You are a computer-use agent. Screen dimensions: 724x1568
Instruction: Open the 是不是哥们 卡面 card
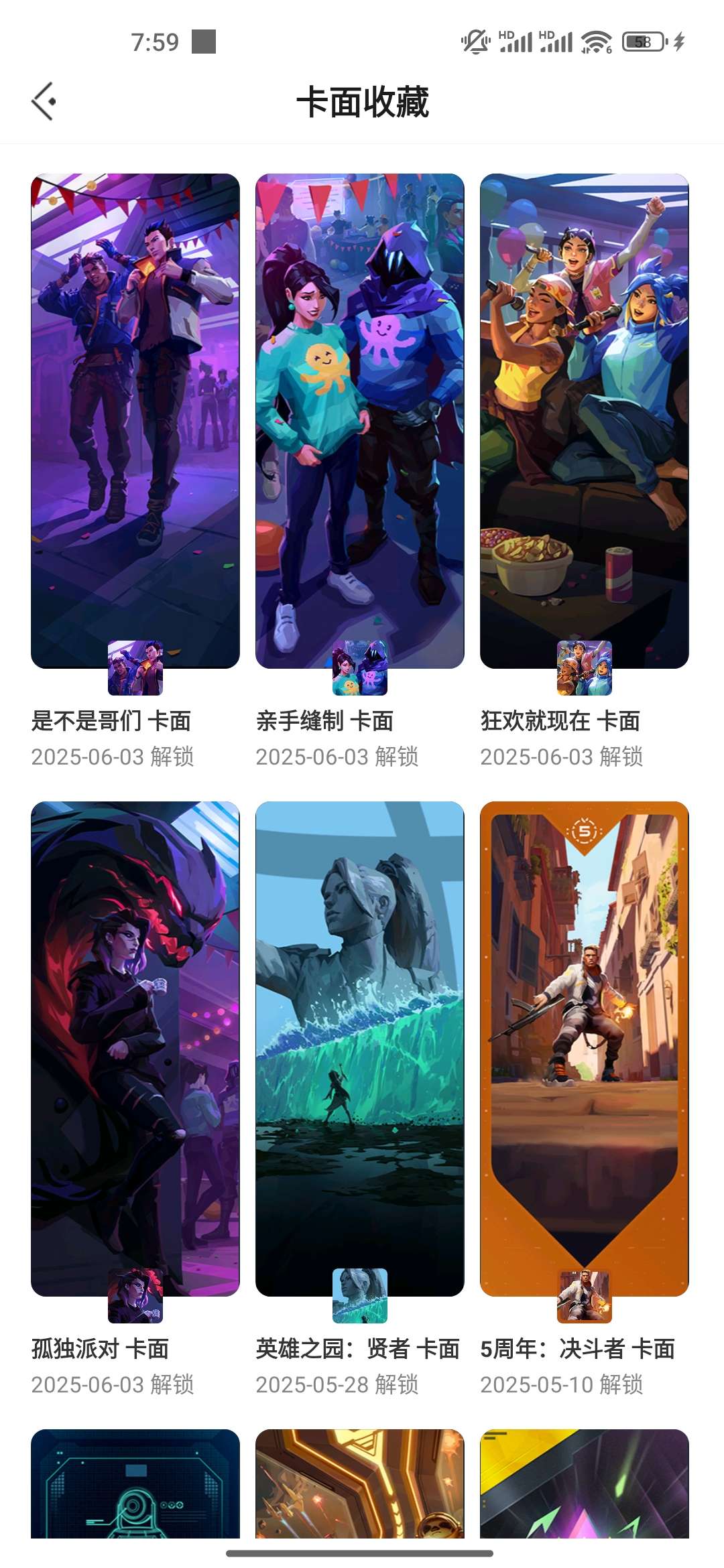(135, 421)
